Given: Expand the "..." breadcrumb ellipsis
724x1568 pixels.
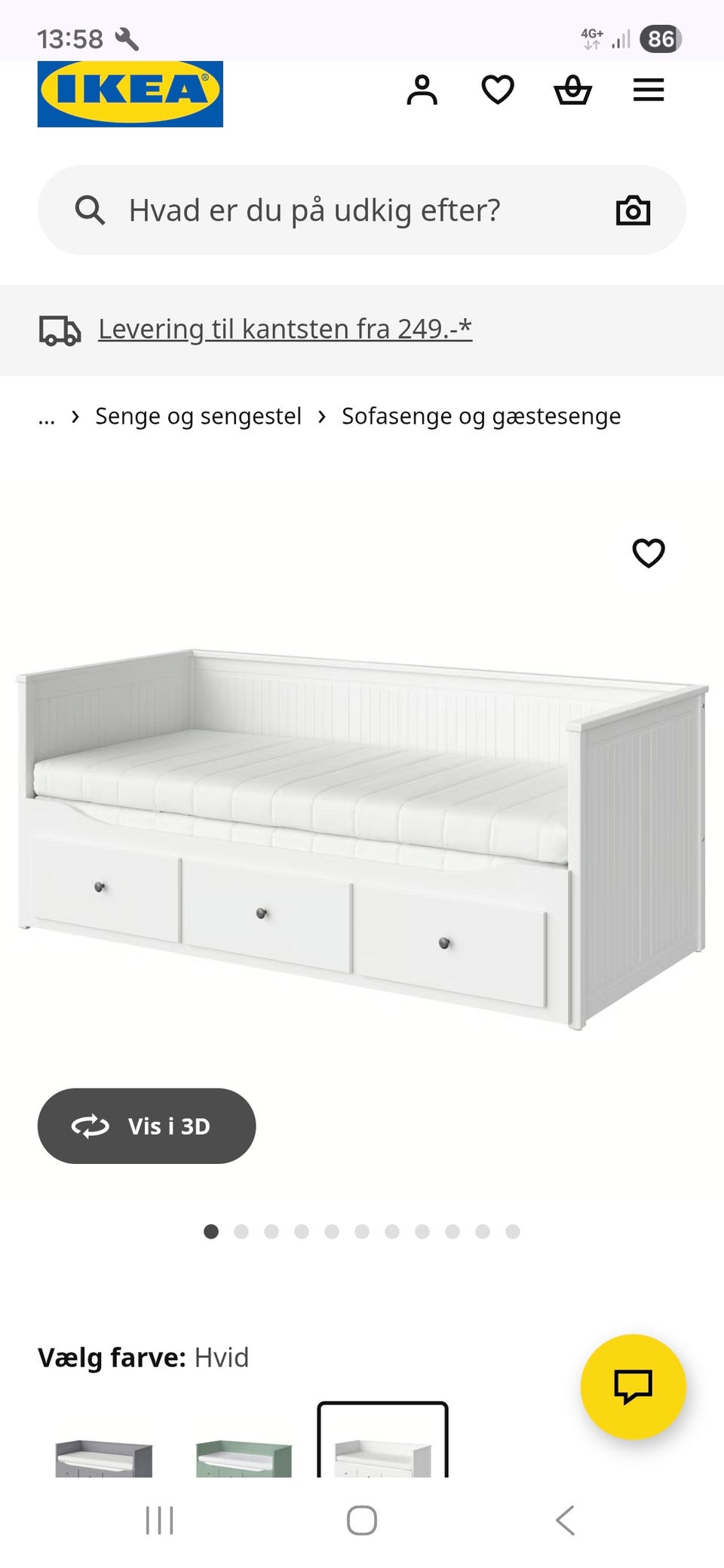Looking at the screenshot, I should [47, 417].
